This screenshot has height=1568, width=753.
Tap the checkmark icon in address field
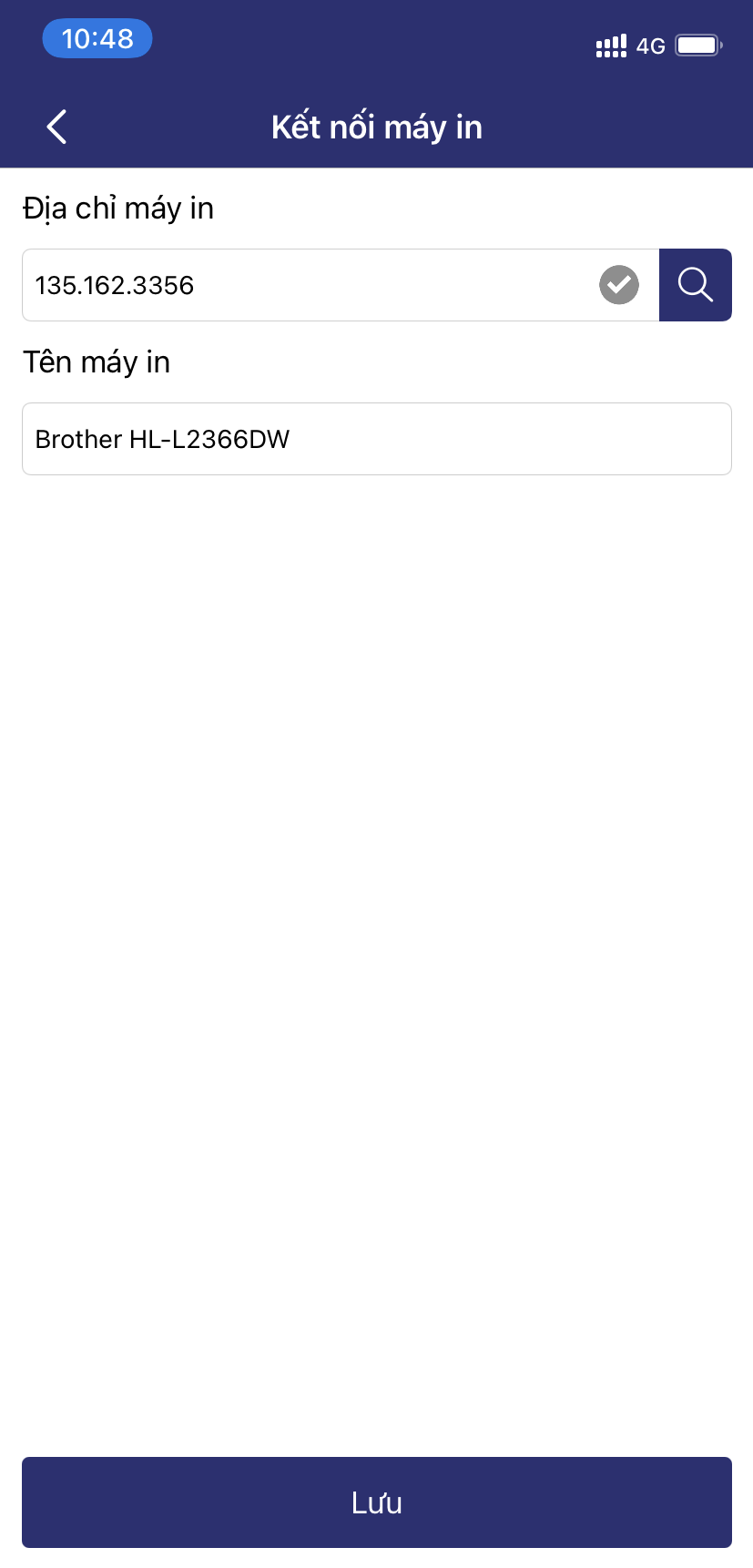click(619, 285)
